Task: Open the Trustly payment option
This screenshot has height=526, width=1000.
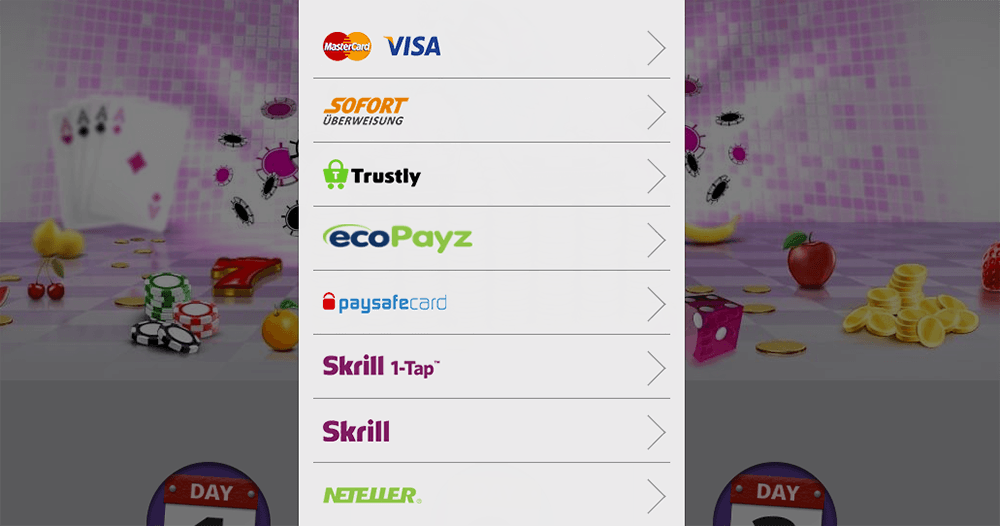Action: 490,175
